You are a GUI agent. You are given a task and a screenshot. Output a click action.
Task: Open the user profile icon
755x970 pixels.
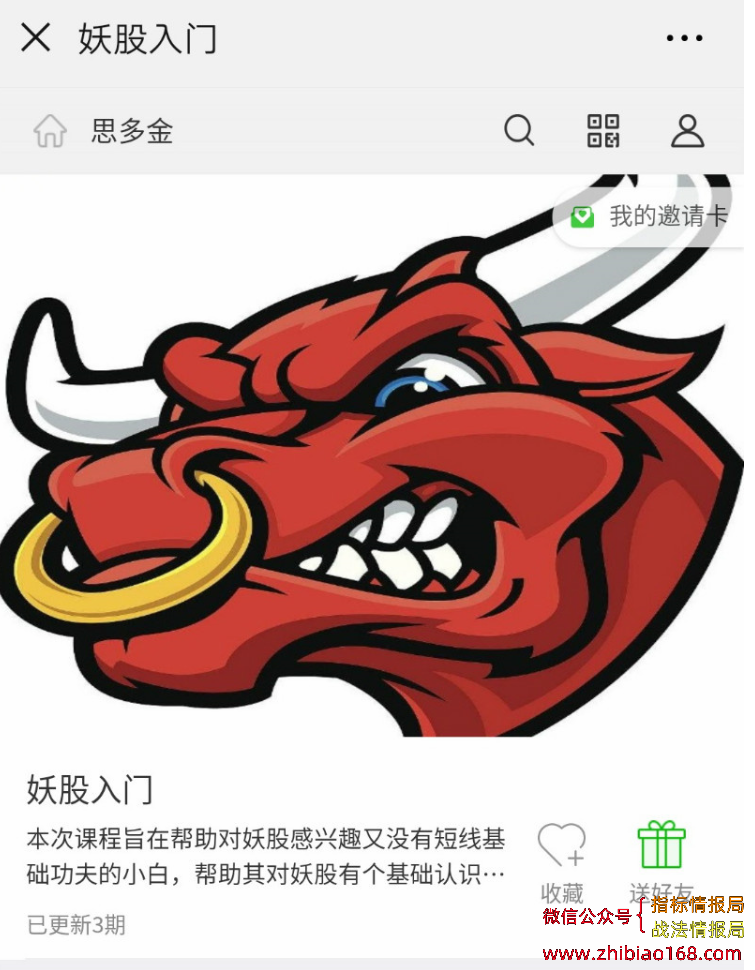(x=687, y=130)
